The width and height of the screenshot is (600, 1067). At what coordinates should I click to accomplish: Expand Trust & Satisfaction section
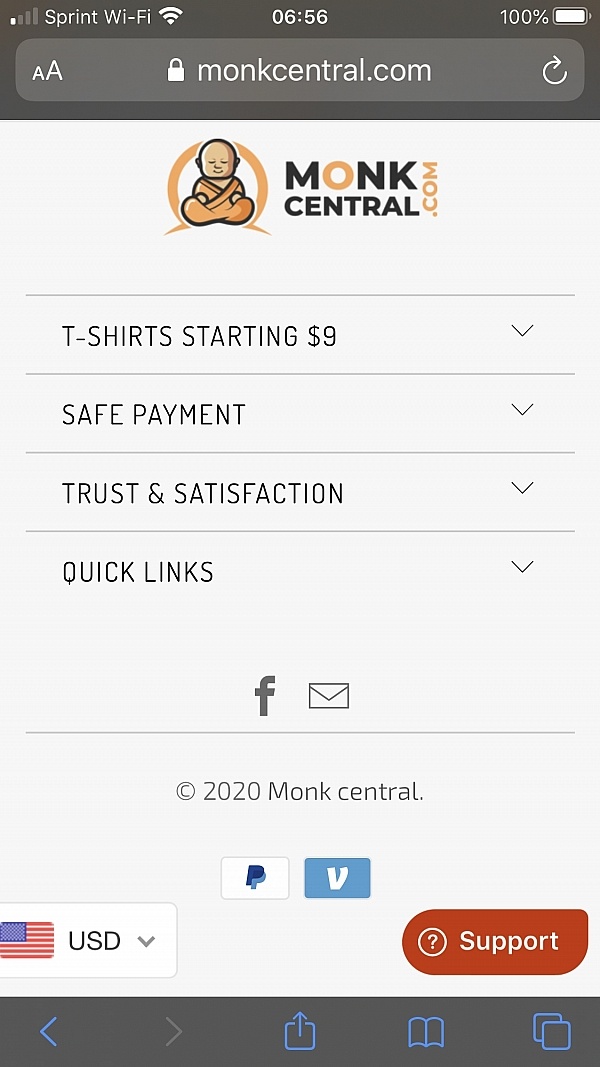tap(300, 492)
